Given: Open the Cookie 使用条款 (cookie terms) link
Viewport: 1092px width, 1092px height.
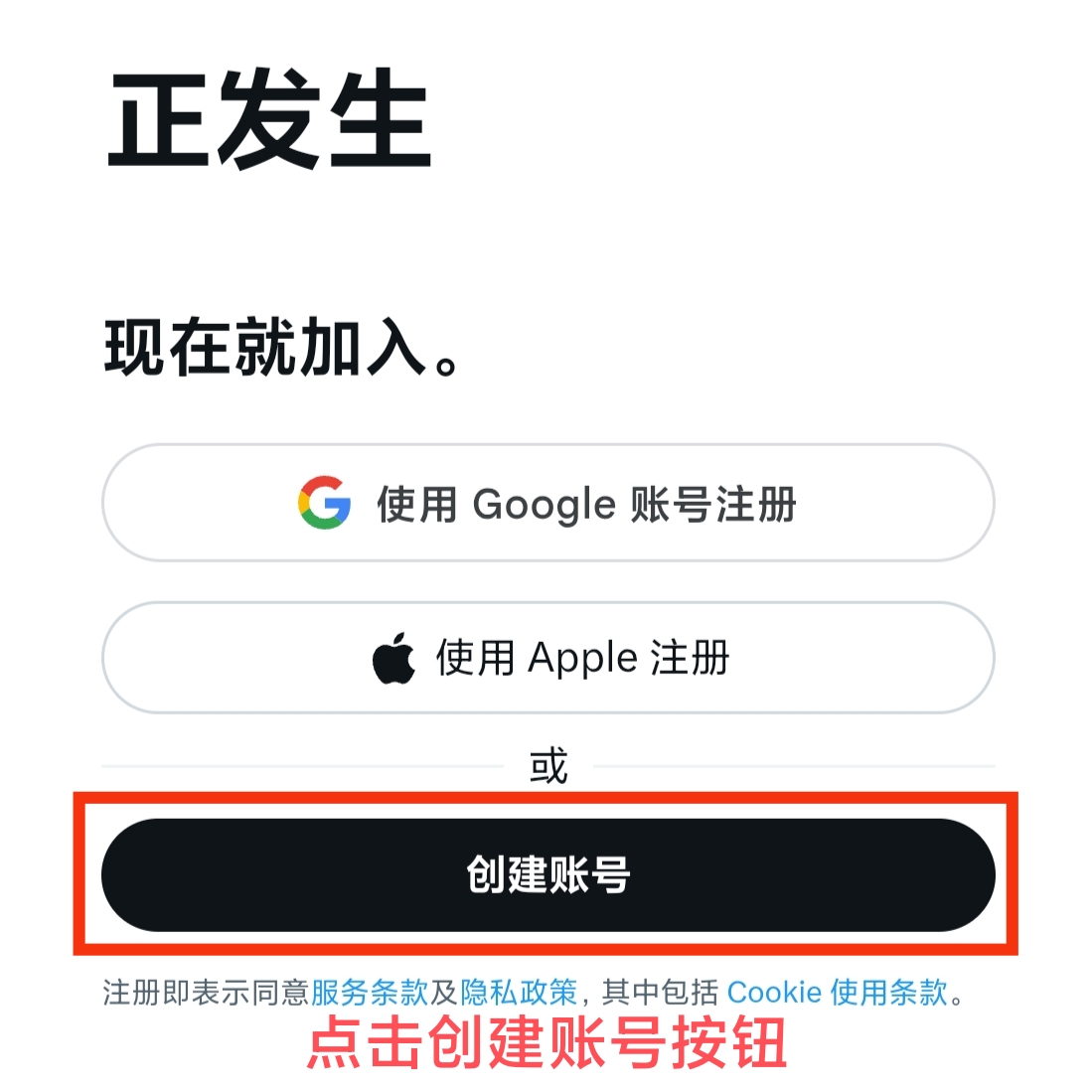Looking at the screenshot, I should (x=837, y=992).
